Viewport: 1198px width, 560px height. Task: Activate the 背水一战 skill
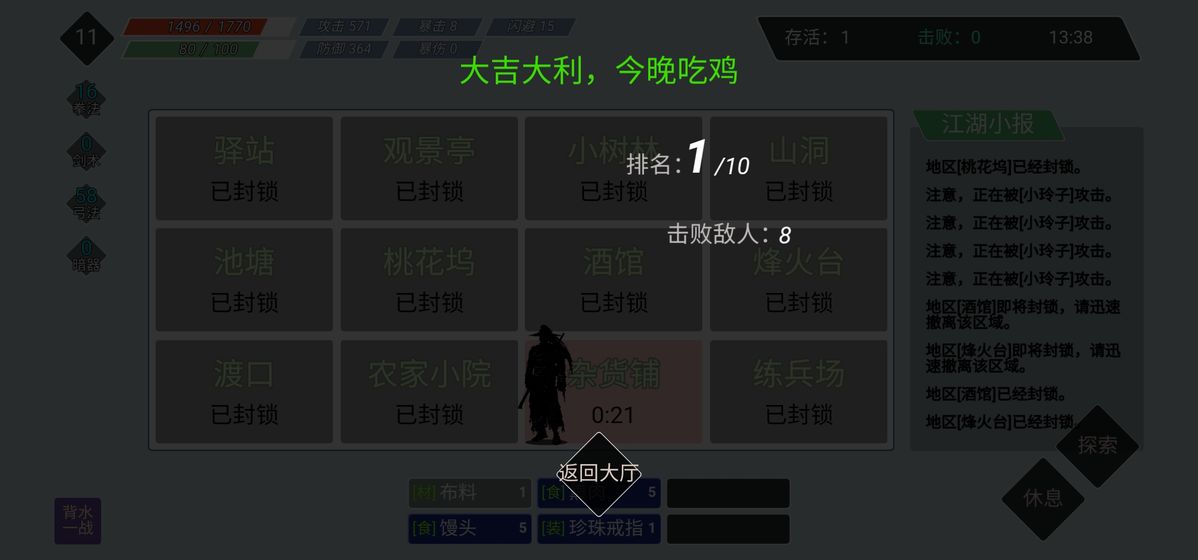pyautogui.click(x=78, y=520)
